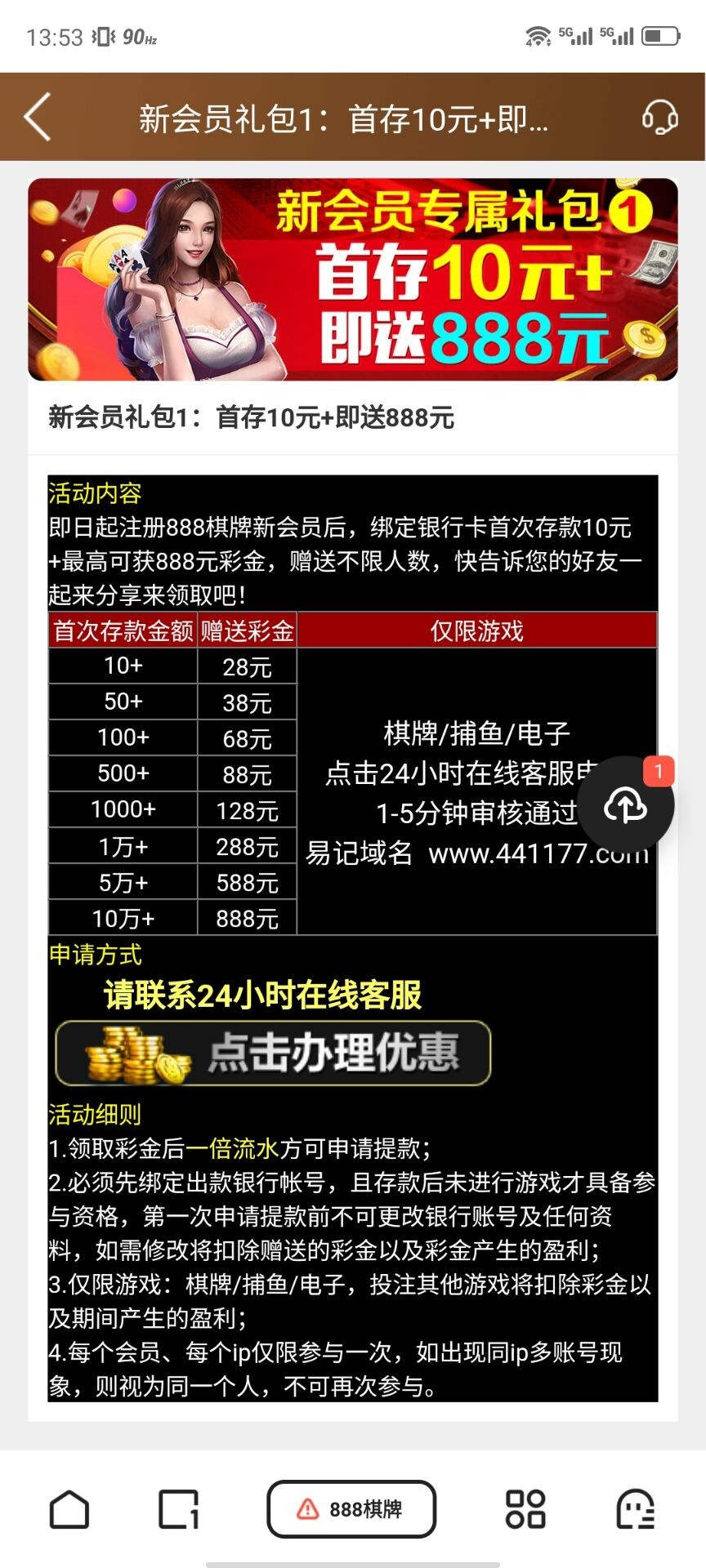Viewport: 706px width, 1568px height.
Task: Tap the 点击办理优惠 button
Action: (273, 1053)
